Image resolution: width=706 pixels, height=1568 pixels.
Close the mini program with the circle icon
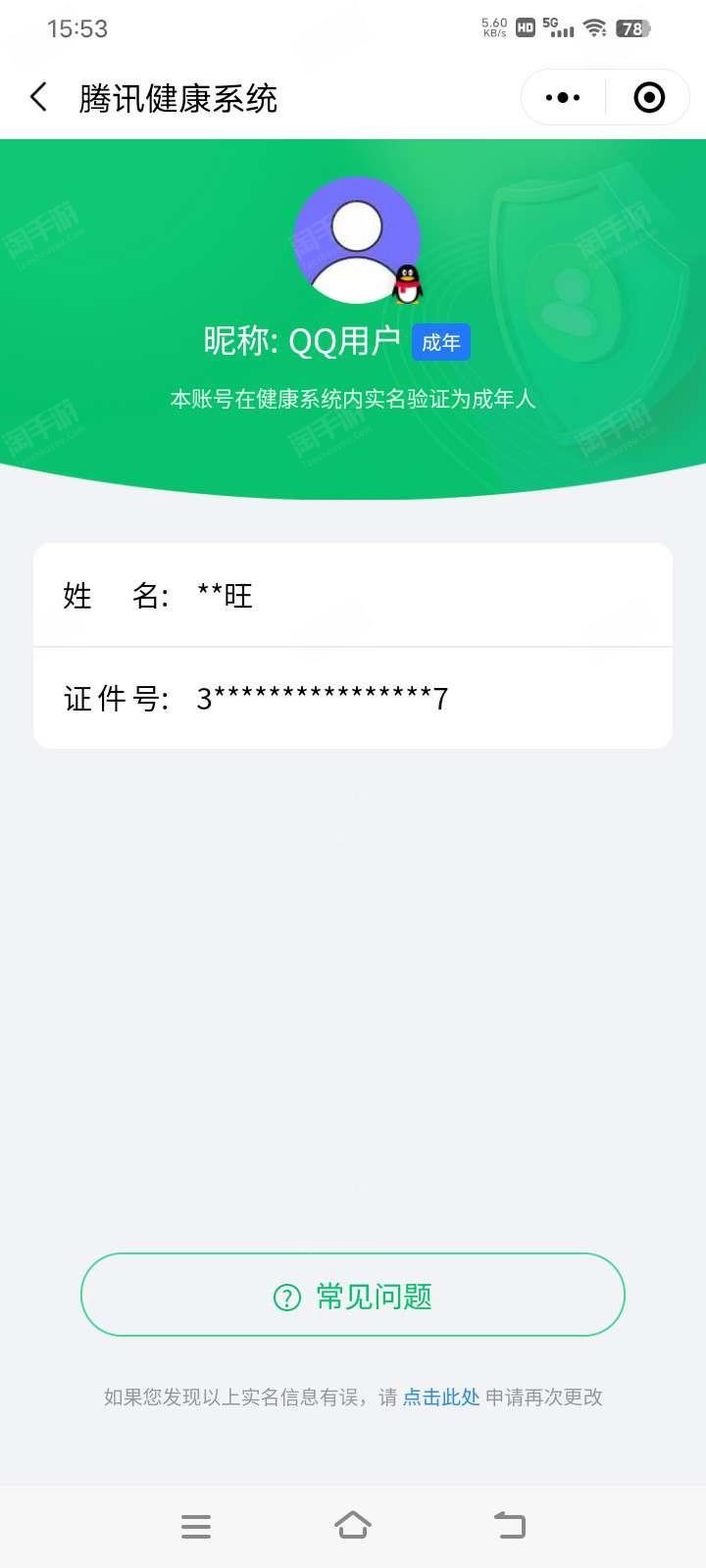[x=649, y=98]
